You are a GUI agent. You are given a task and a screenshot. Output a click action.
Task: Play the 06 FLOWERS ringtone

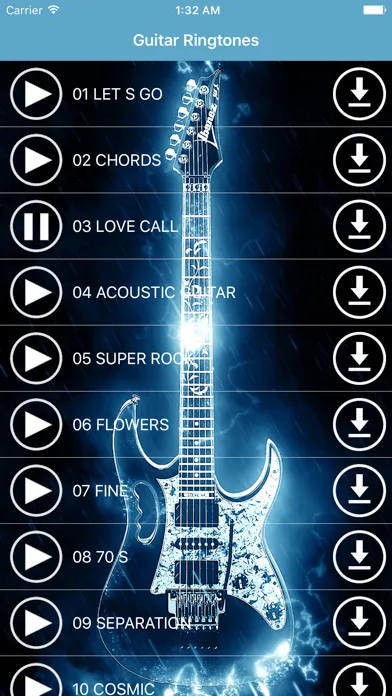click(x=36, y=425)
